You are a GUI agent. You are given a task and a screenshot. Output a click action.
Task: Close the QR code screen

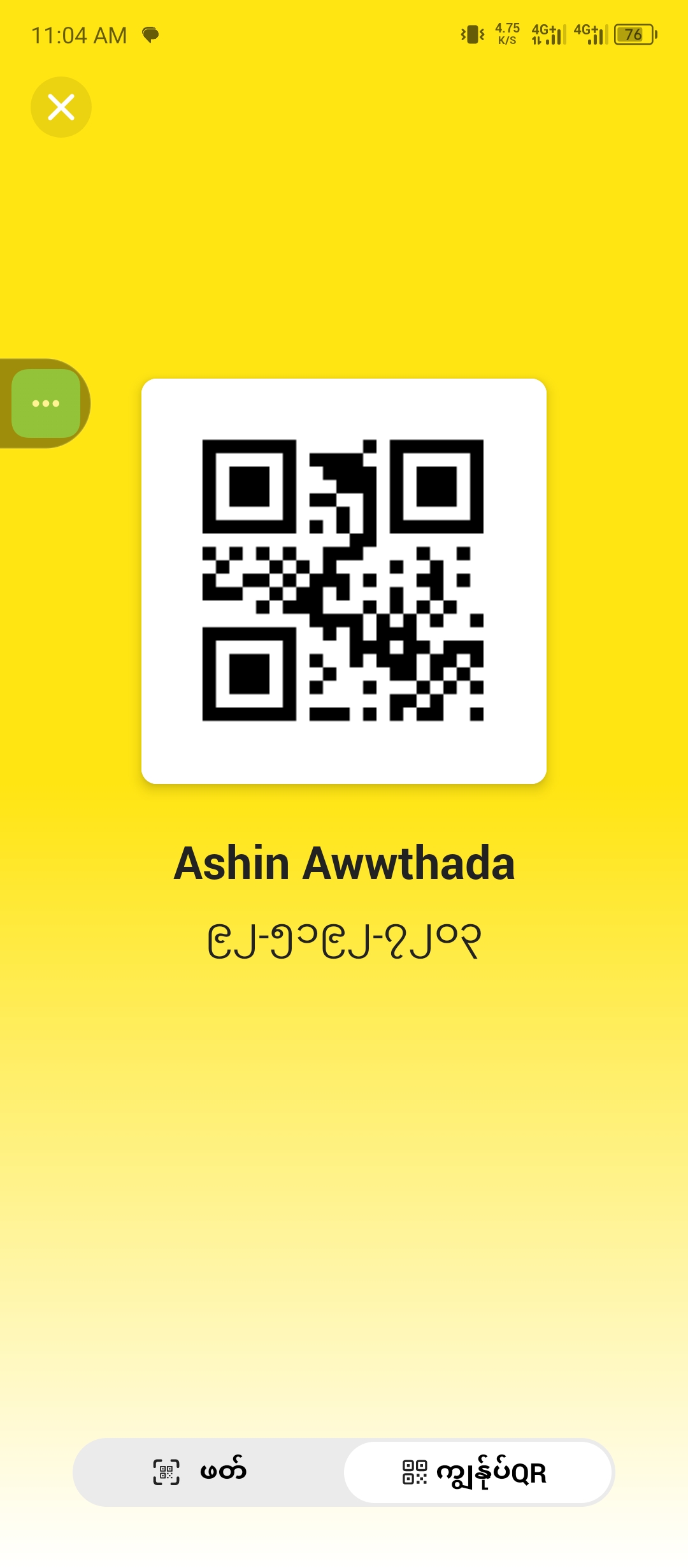pyautogui.click(x=61, y=107)
